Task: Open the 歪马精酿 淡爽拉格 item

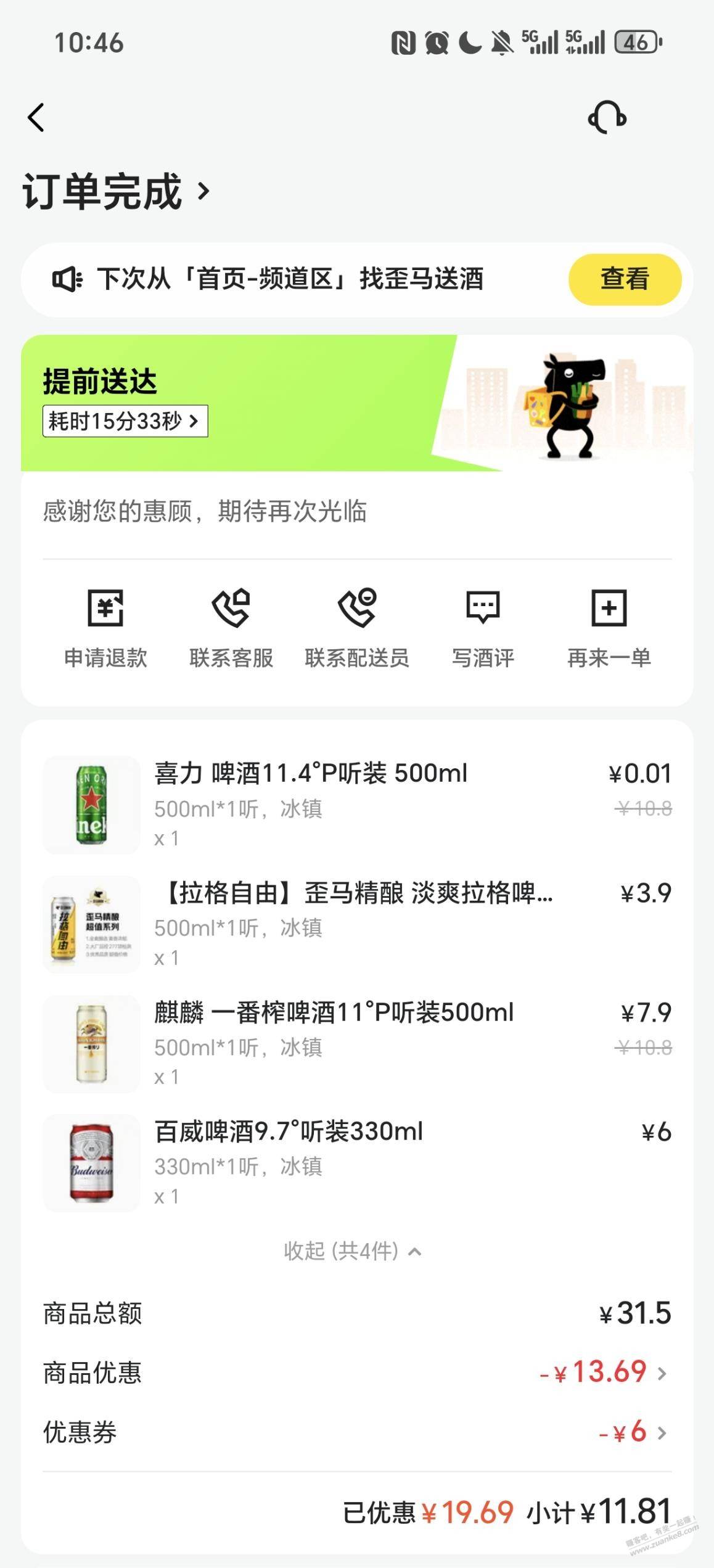Action: [357, 924]
